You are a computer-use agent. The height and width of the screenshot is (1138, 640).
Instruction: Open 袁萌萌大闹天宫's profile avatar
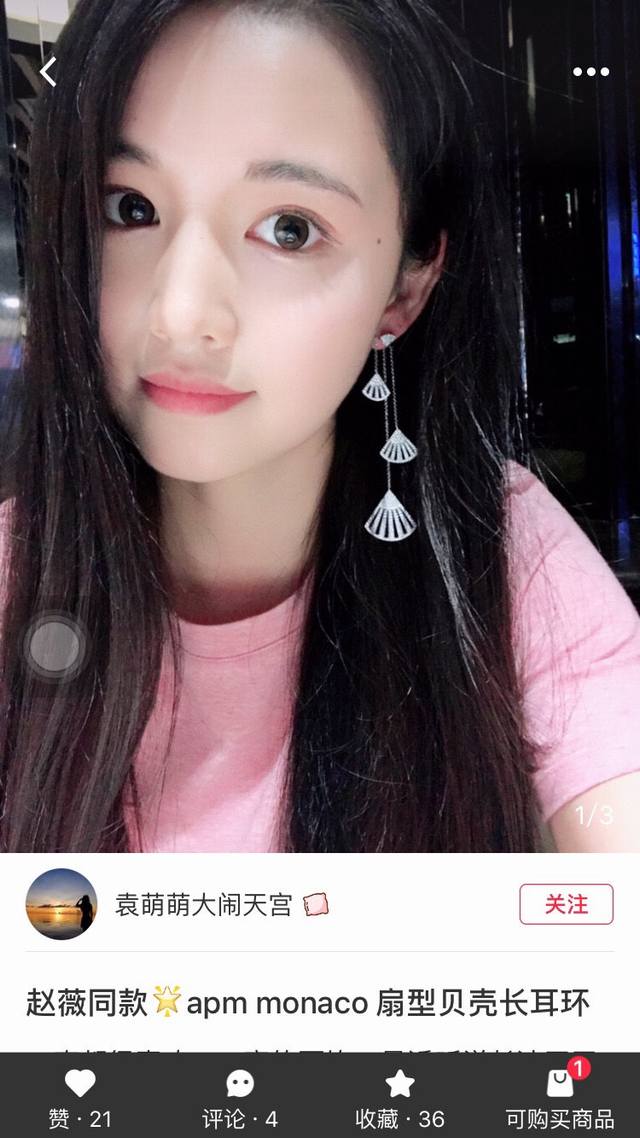pos(61,904)
